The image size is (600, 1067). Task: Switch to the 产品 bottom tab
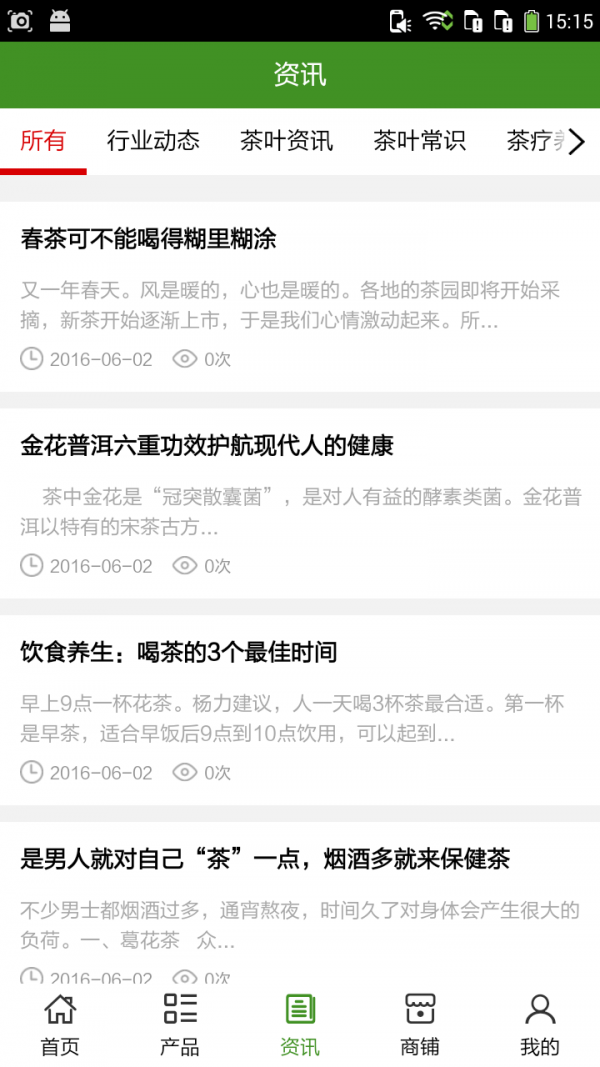click(x=180, y=1025)
